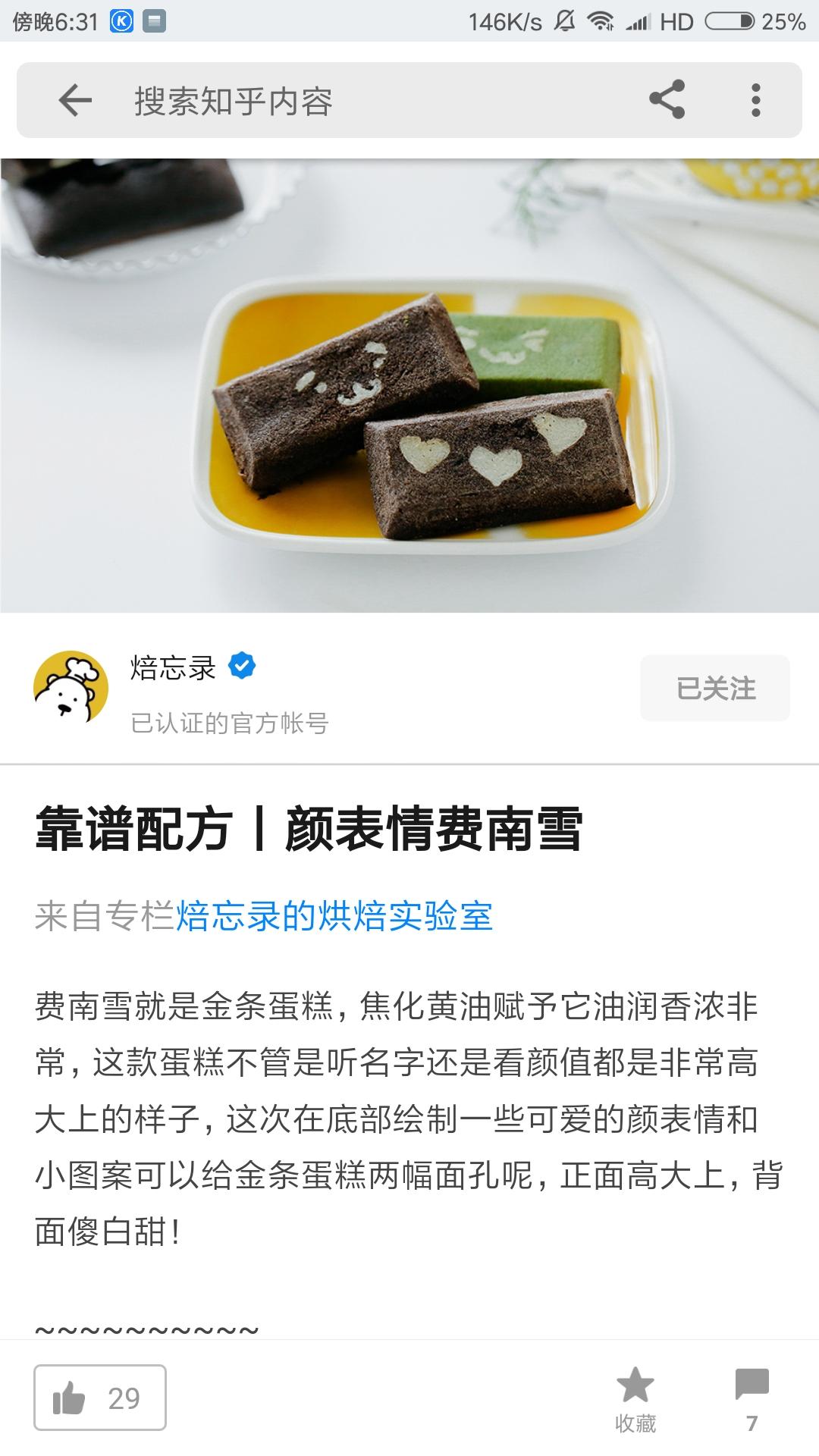
Task: Open the 7 comments
Action: (752, 1400)
